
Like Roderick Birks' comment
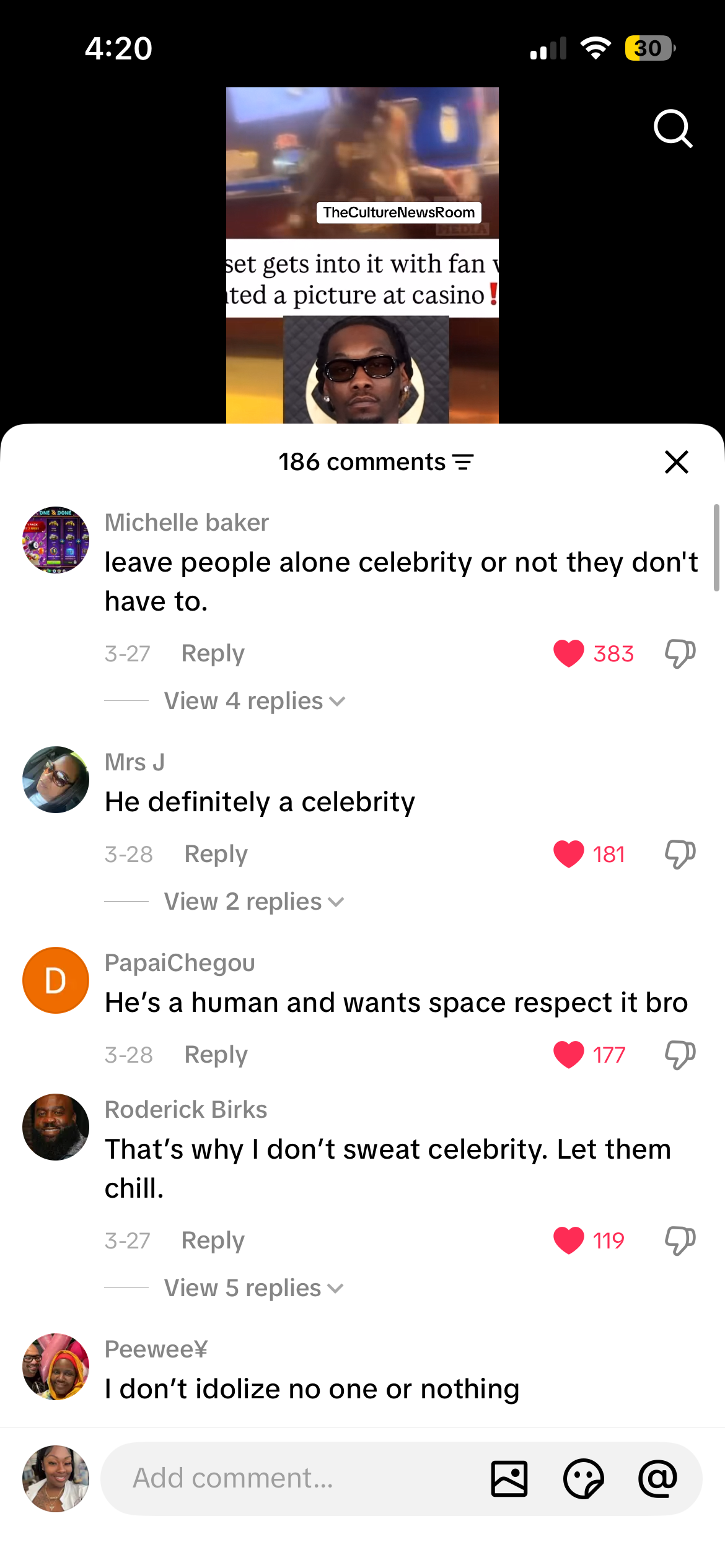pyautogui.click(x=568, y=1240)
